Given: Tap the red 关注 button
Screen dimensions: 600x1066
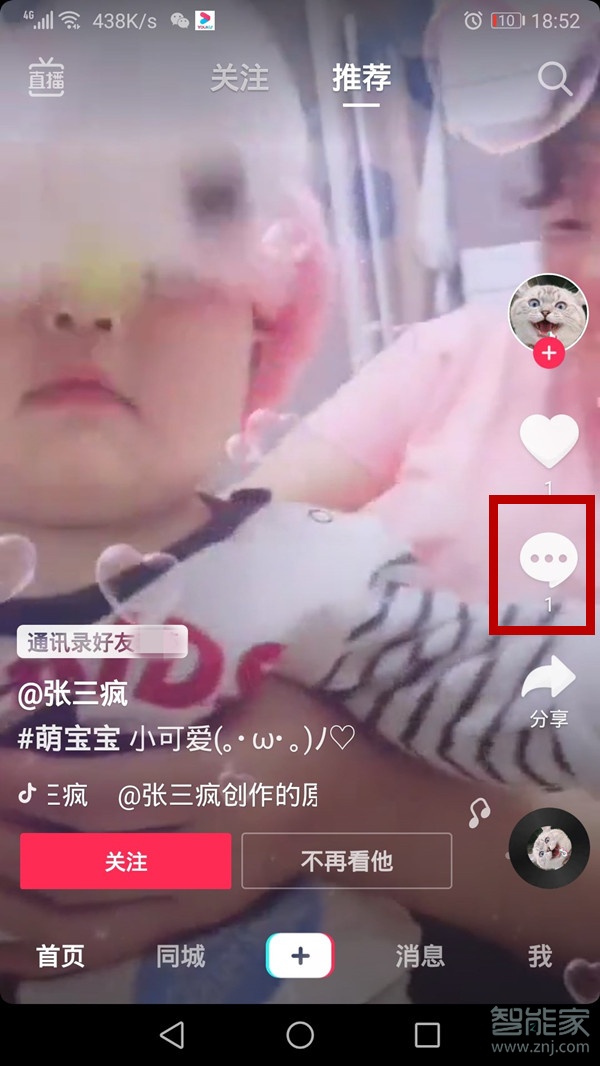Looking at the screenshot, I should [x=125, y=861].
